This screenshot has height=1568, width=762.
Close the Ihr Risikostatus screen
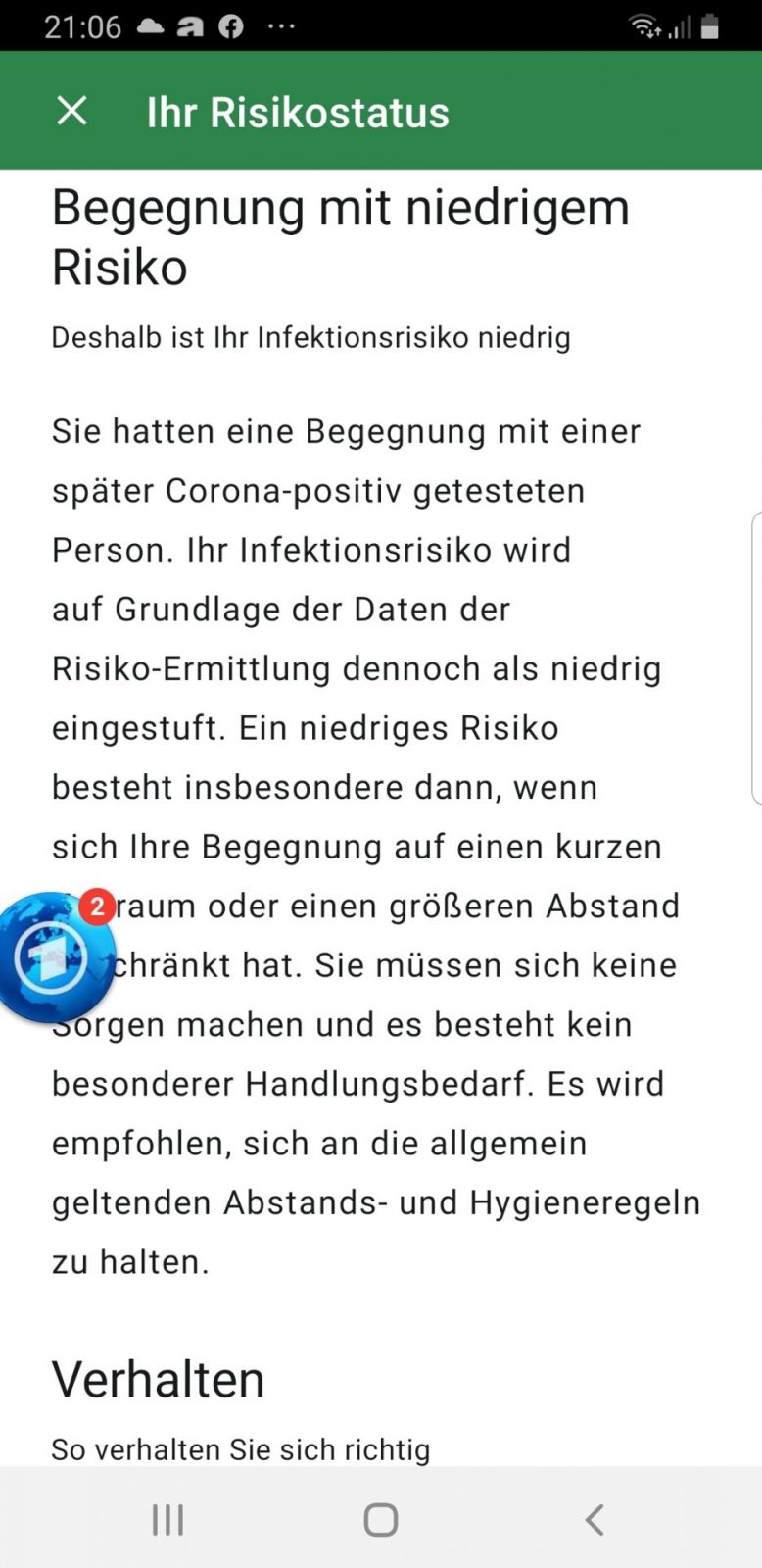72,112
